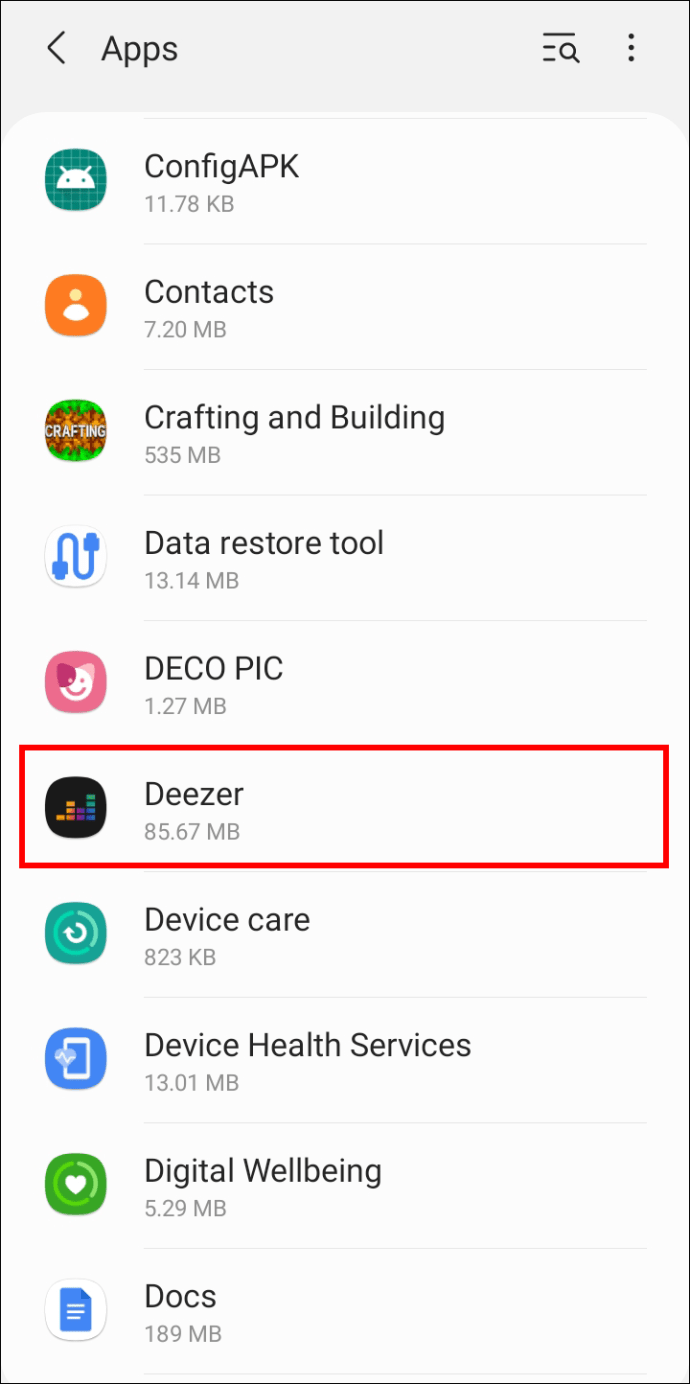The image size is (690, 1384).
Task: Open Docs app info
Action: pos(345,1310)
